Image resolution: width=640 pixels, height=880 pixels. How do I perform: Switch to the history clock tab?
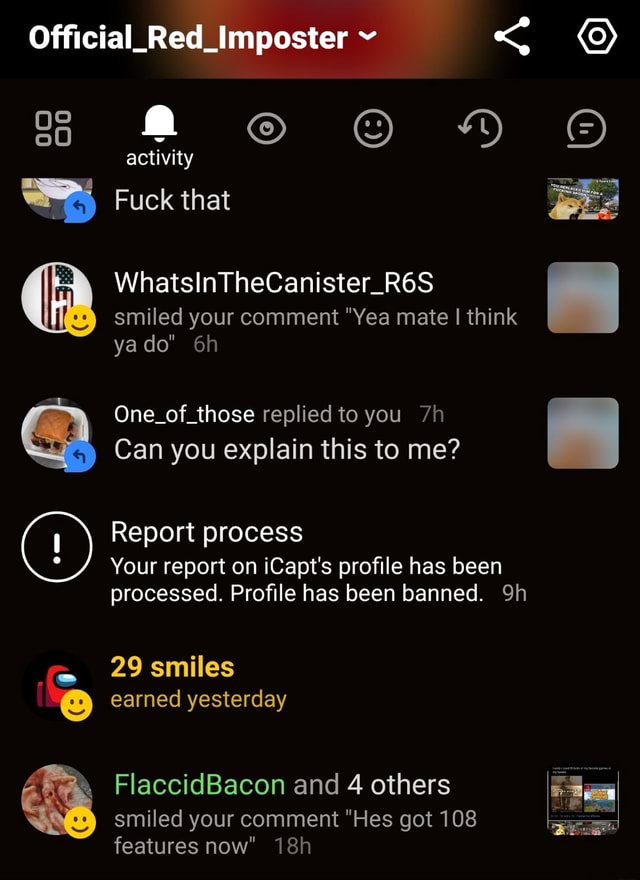[x=480, y=130]
